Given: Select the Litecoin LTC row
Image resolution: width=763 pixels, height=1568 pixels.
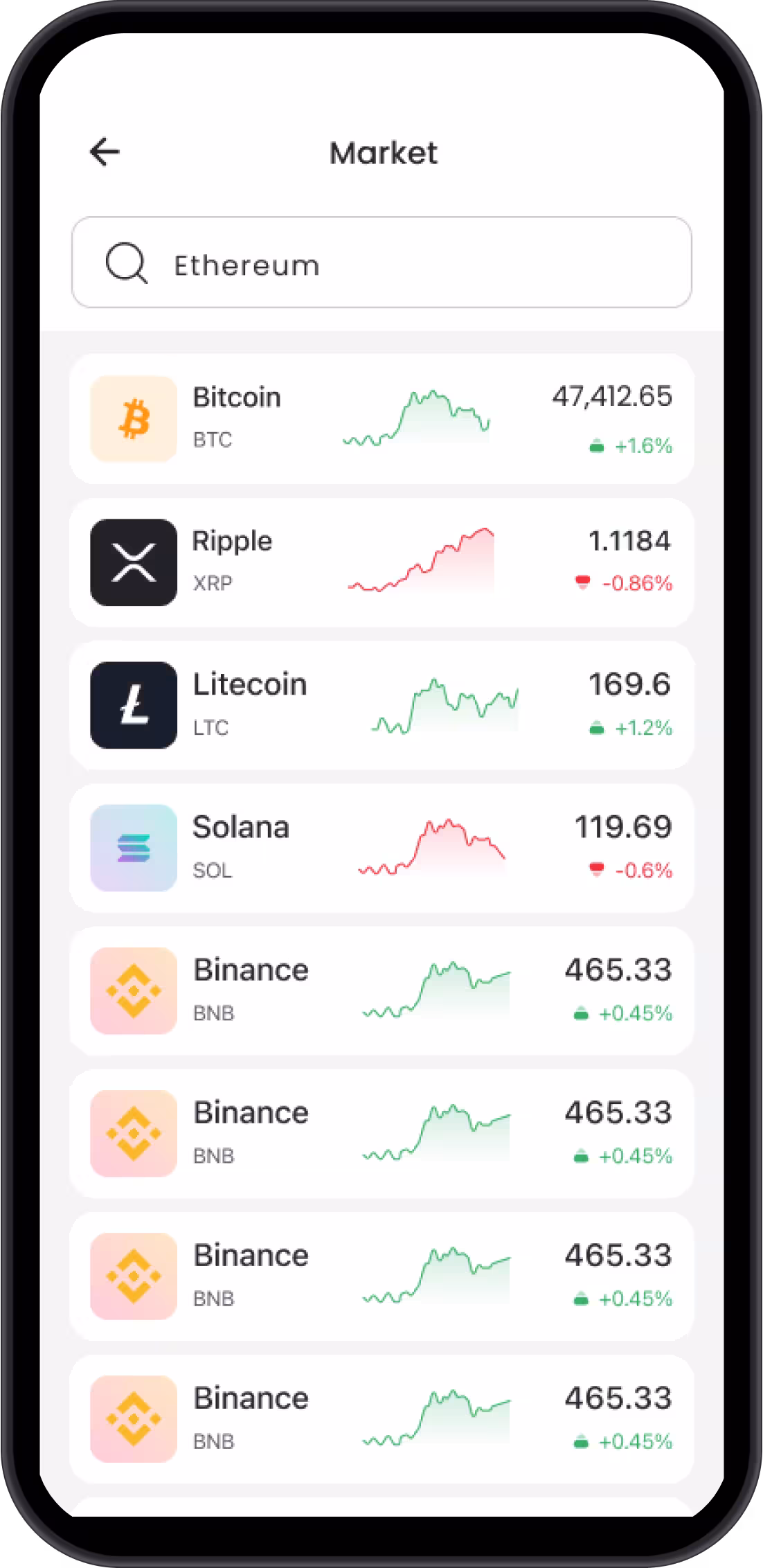Looking at the screenshot, I should [382, 705].
